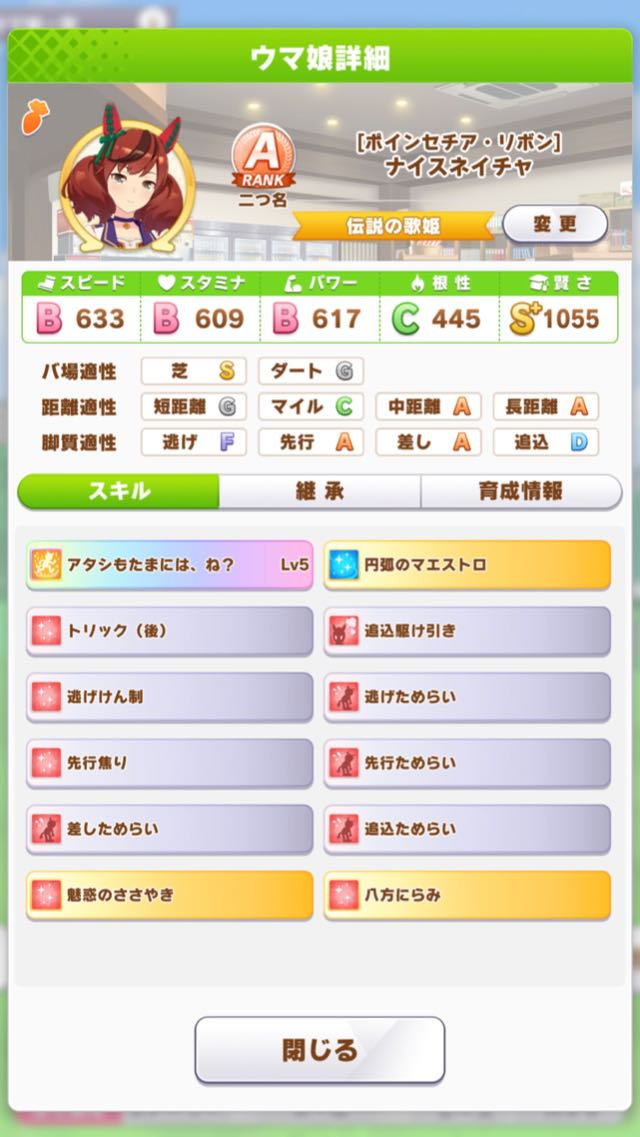Tap the 変更 button beside the title
The image size is (640, 1137).
pos(555,224)
